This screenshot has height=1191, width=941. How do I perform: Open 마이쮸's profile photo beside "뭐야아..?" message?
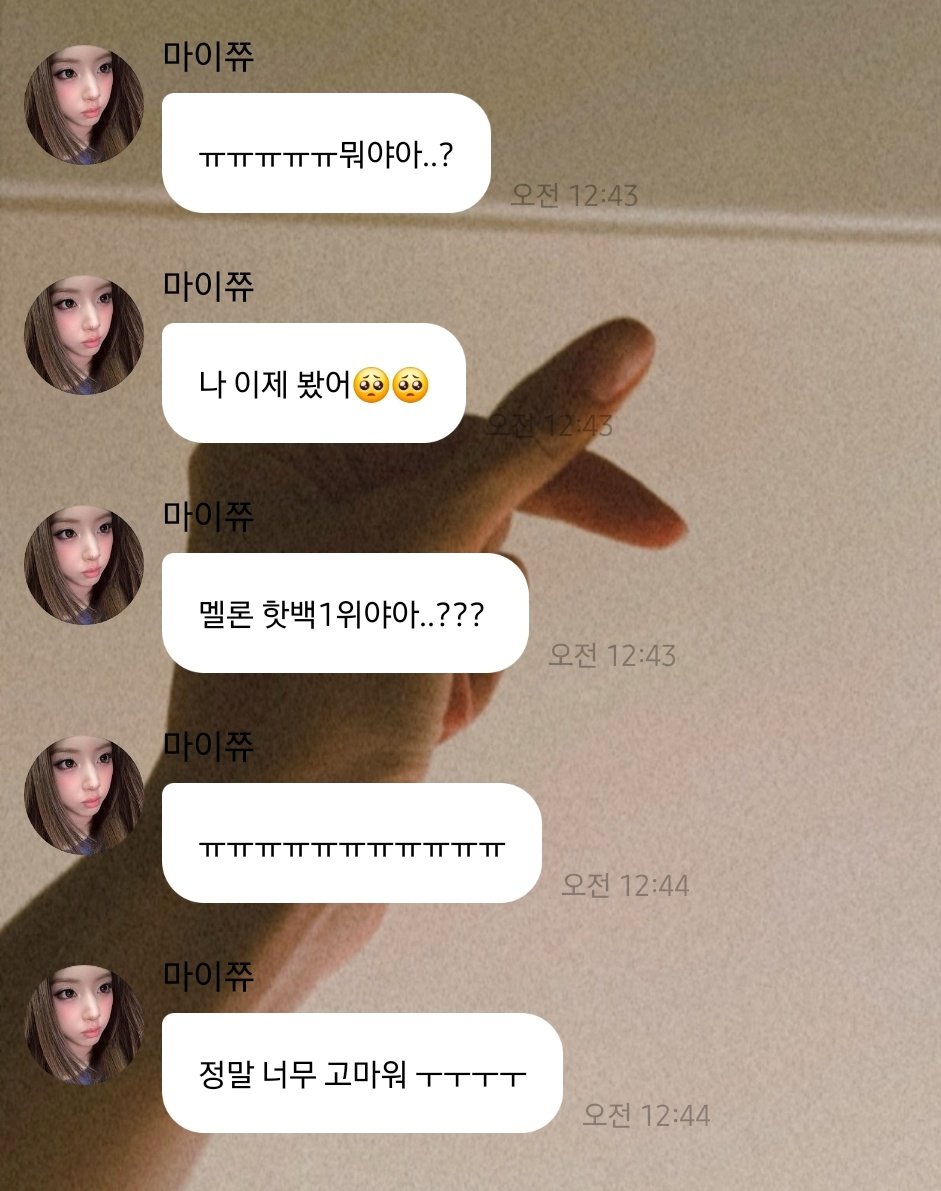tap(84, 105)
